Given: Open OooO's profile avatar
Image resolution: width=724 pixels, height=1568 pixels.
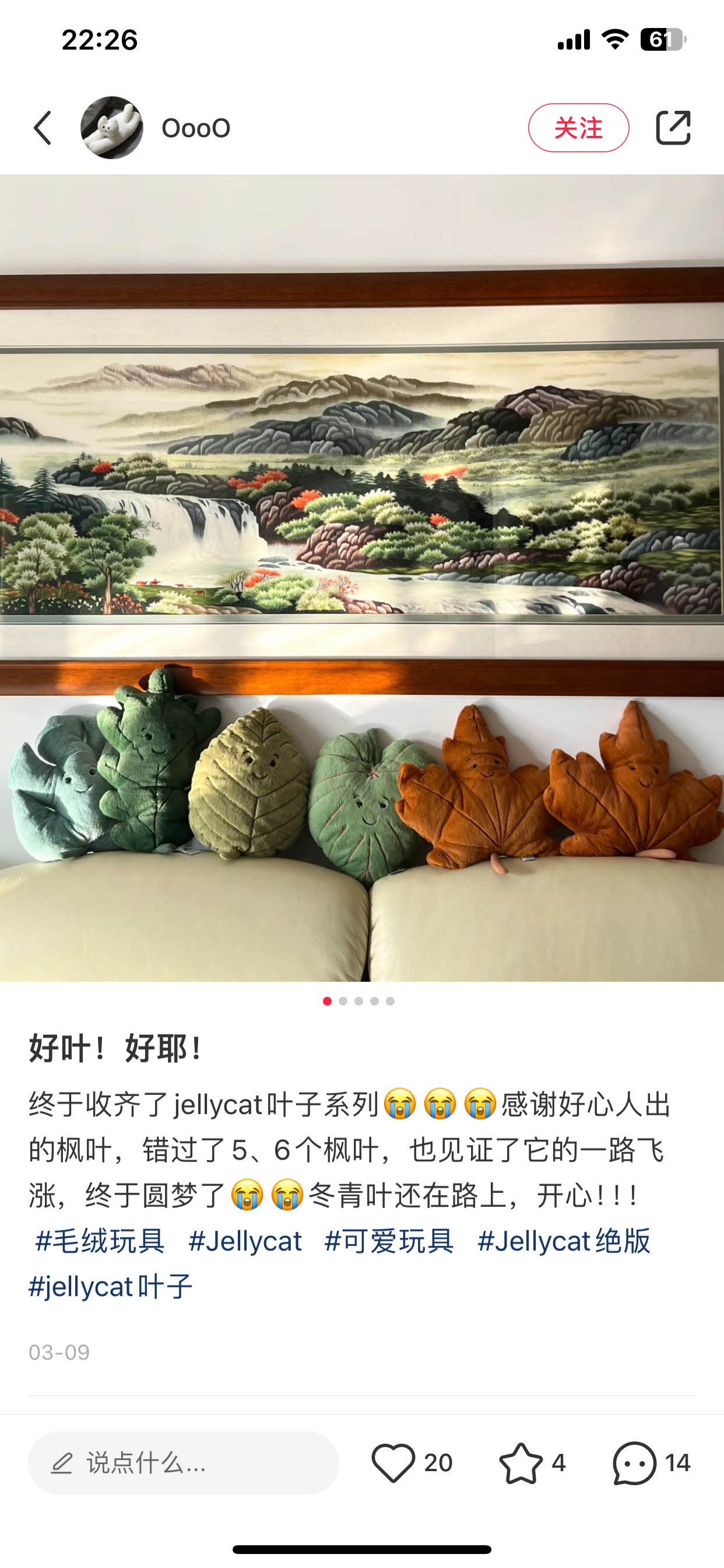Looking at the screenshot, I should (x=112, y=128).
